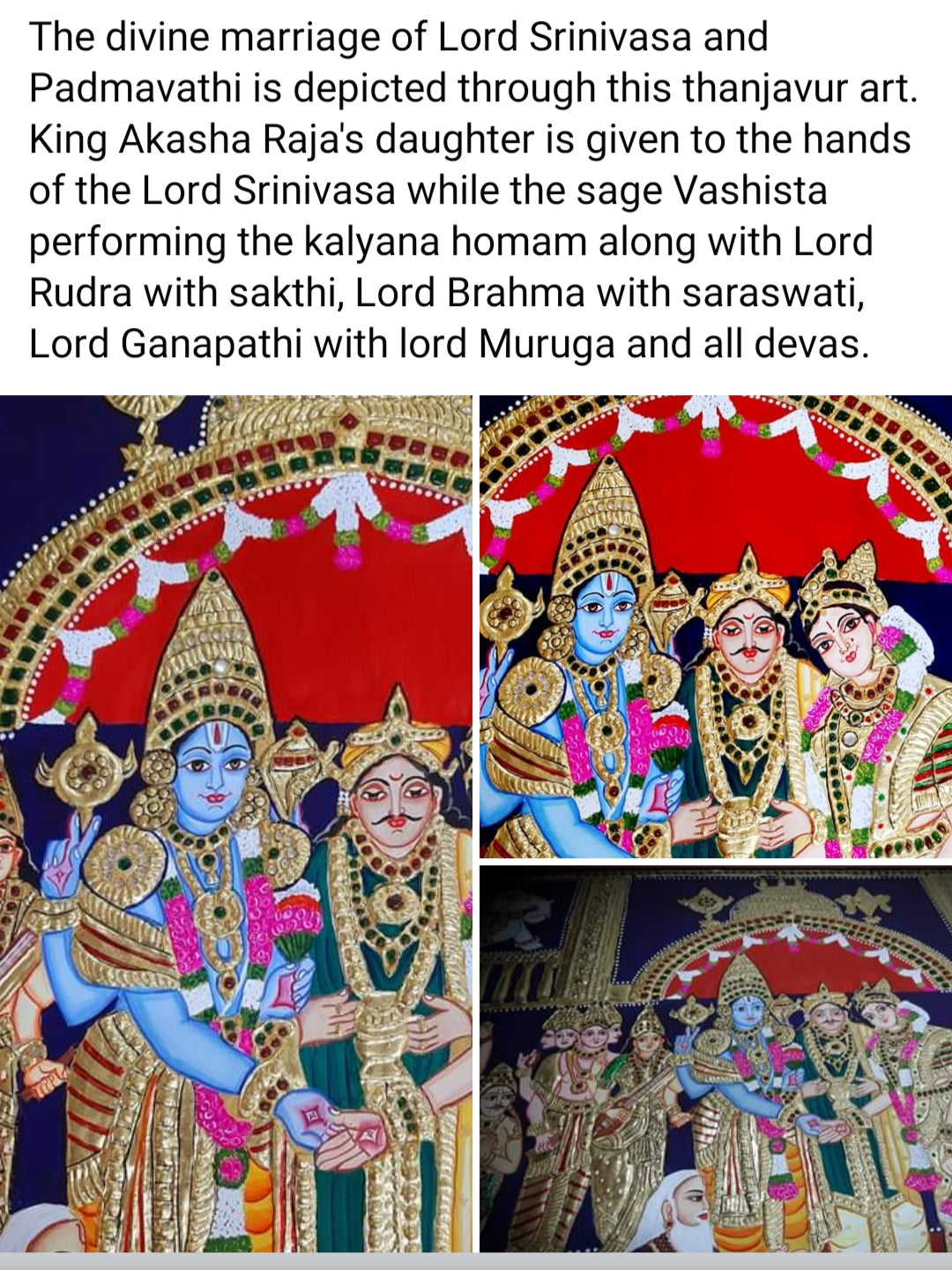This screenshot has width=952, height=1270.
Task: Open the wide-angle photo of the whole painting
Action: (x=716, y=1058)
